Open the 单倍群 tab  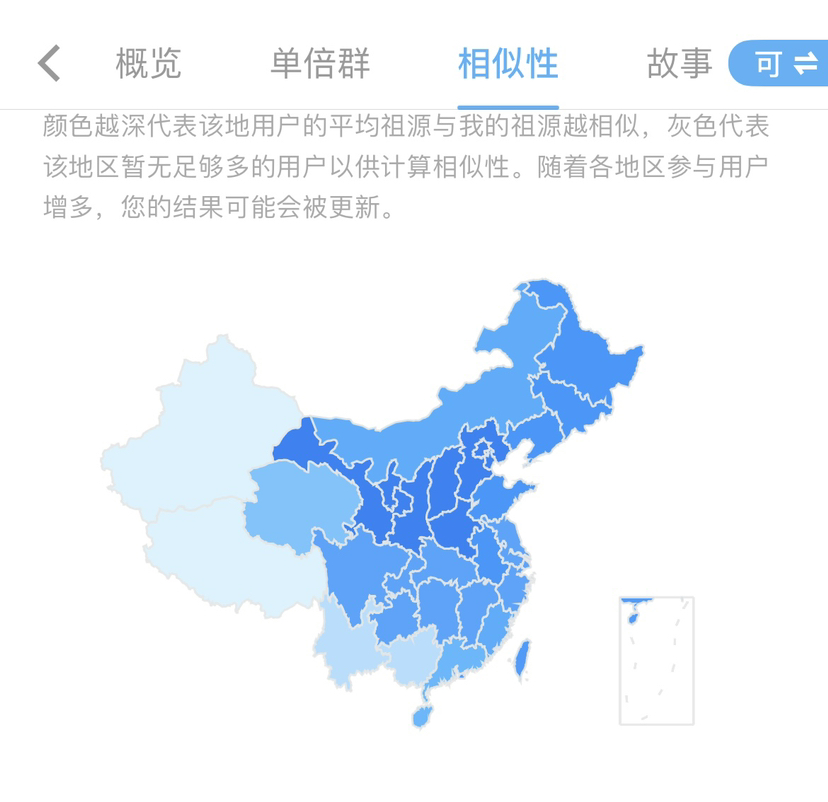click(x=320, y=64)
